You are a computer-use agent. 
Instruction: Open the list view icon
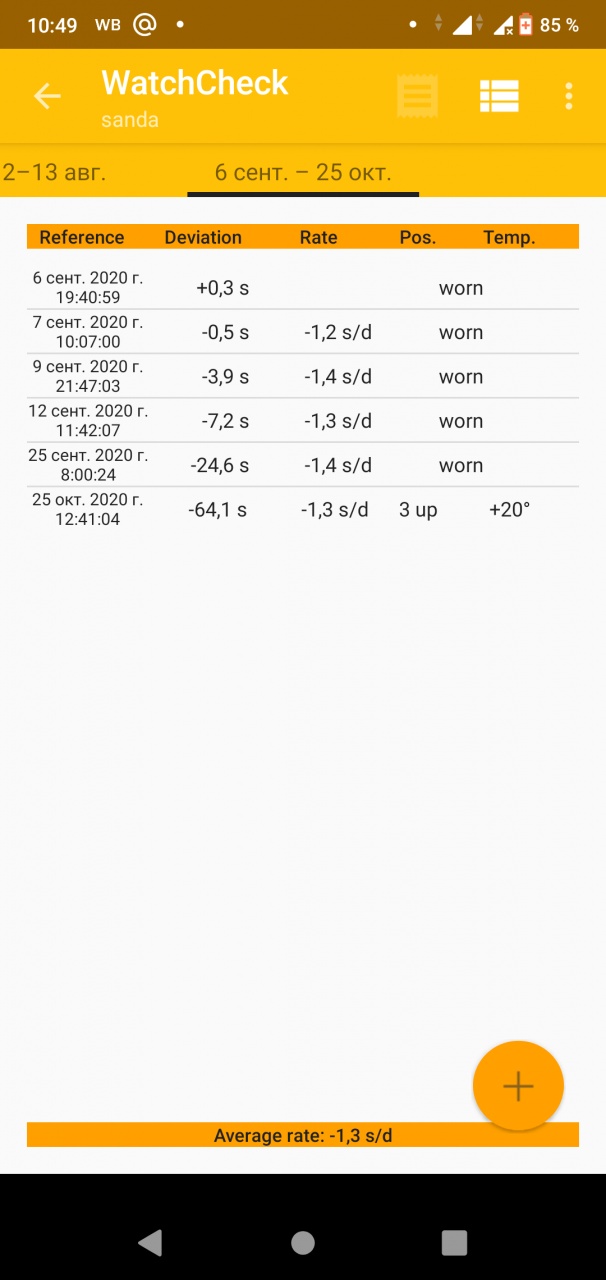tap(499, 96)
